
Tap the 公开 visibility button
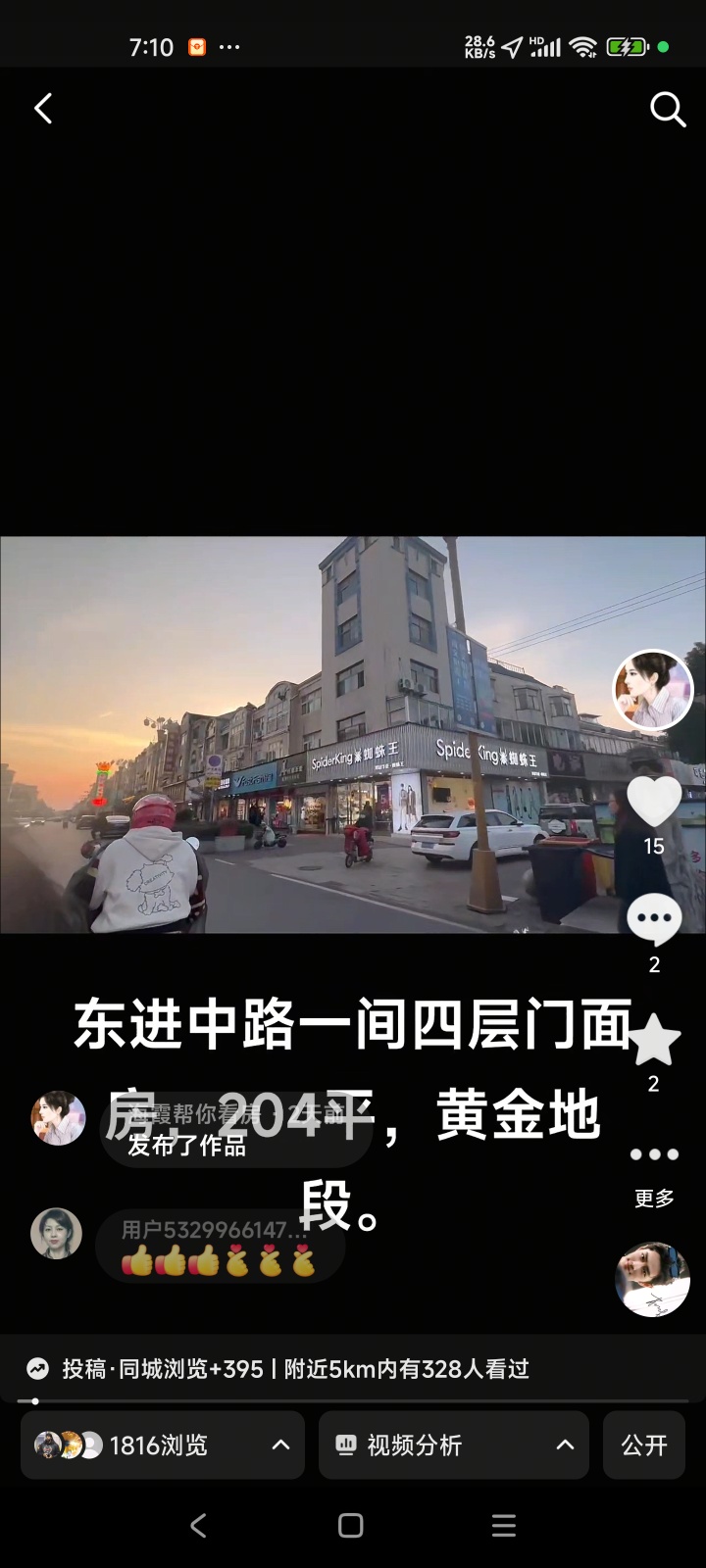tap(644, 1445)
